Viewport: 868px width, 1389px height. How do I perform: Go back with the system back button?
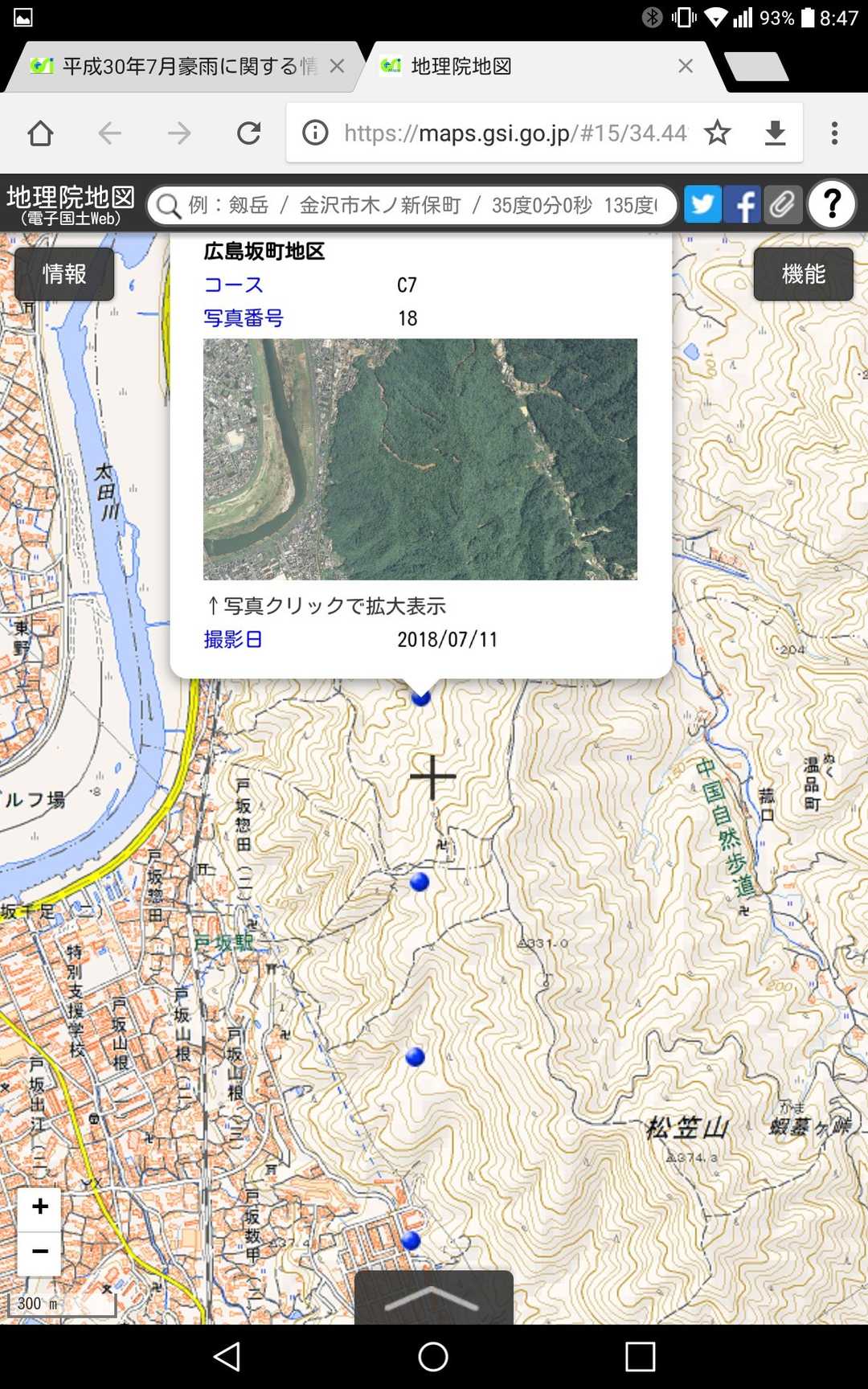click(227, 1356)
